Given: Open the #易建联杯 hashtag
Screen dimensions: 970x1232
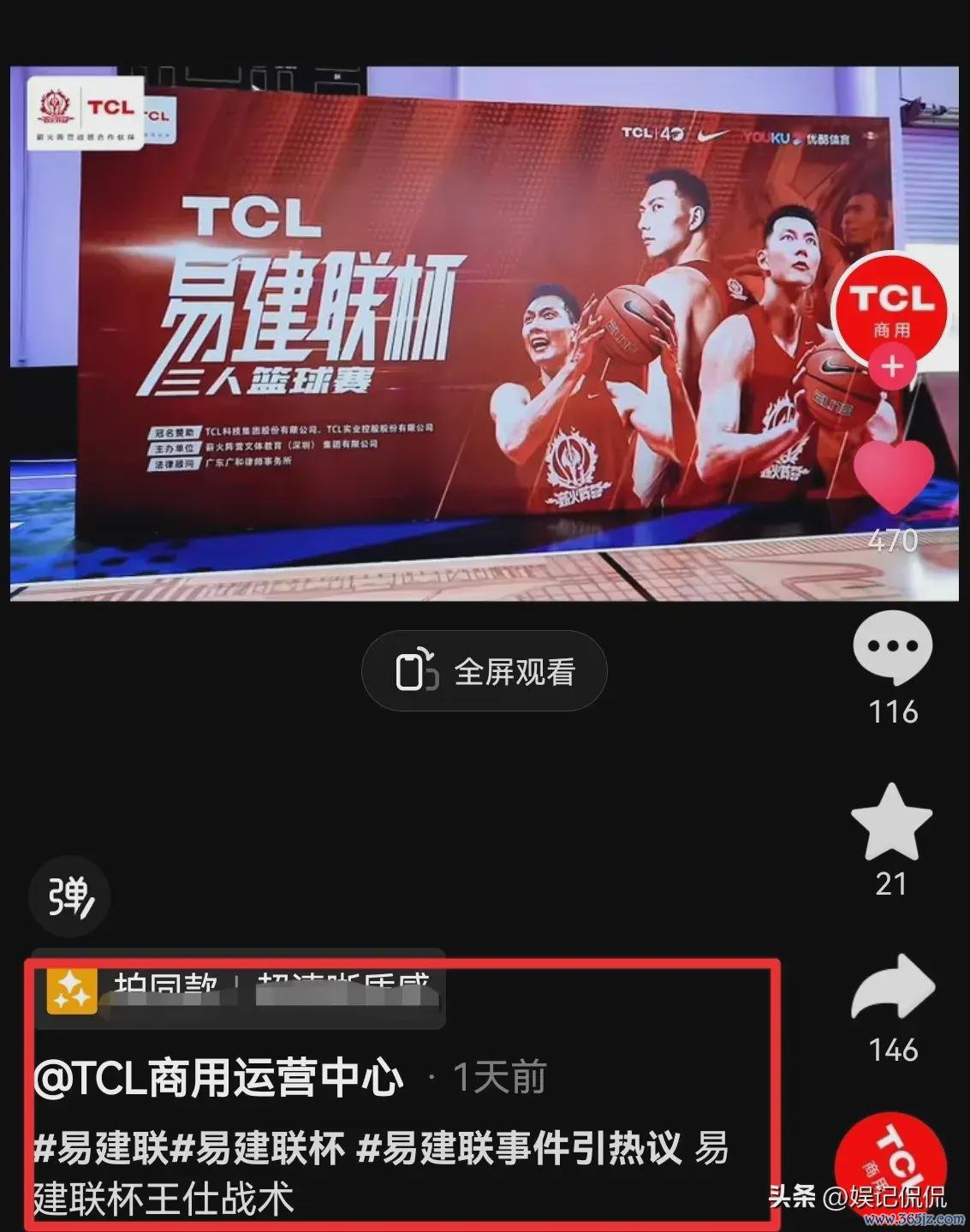Looking at the screenshot, I should (x=258, y=1148).
